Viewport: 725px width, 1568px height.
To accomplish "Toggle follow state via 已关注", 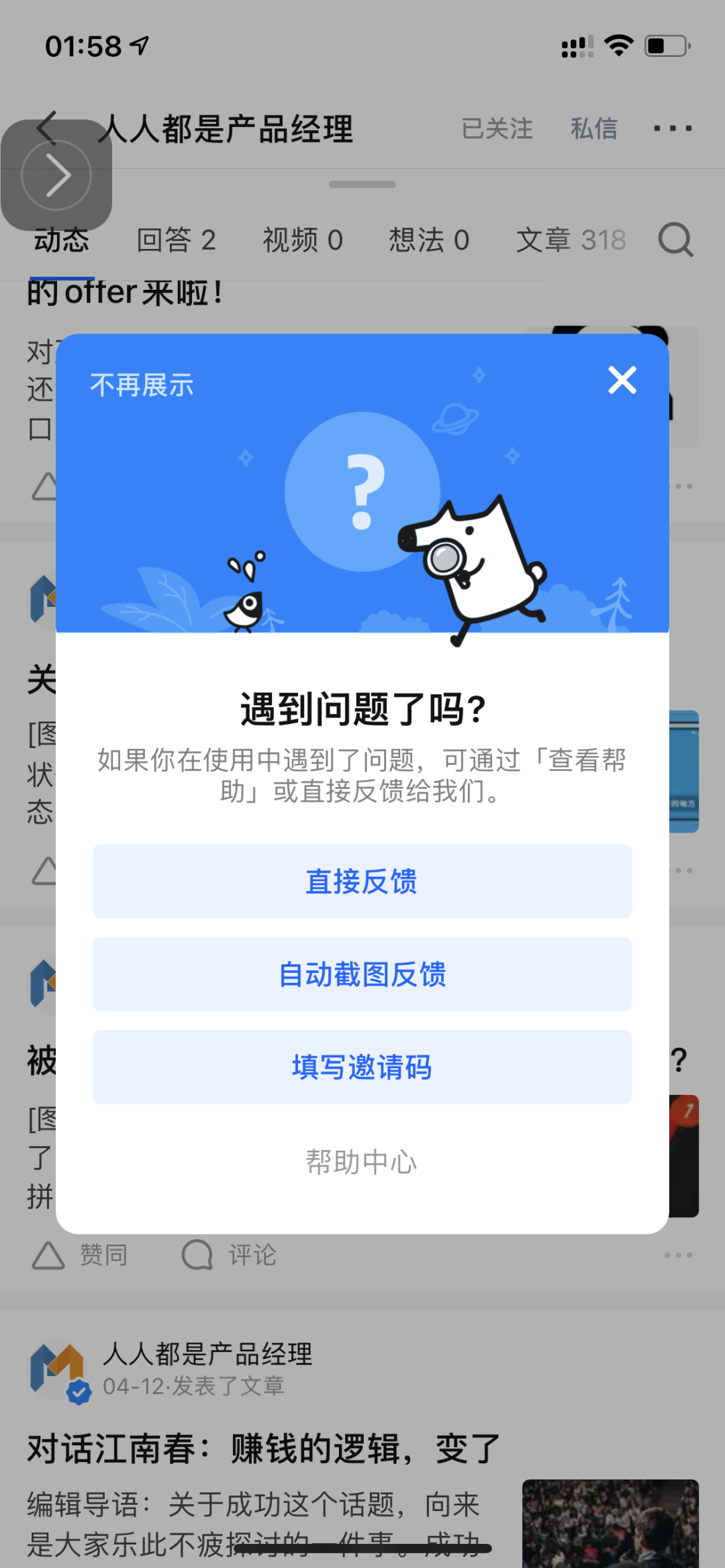I will [x=497, y=129].
